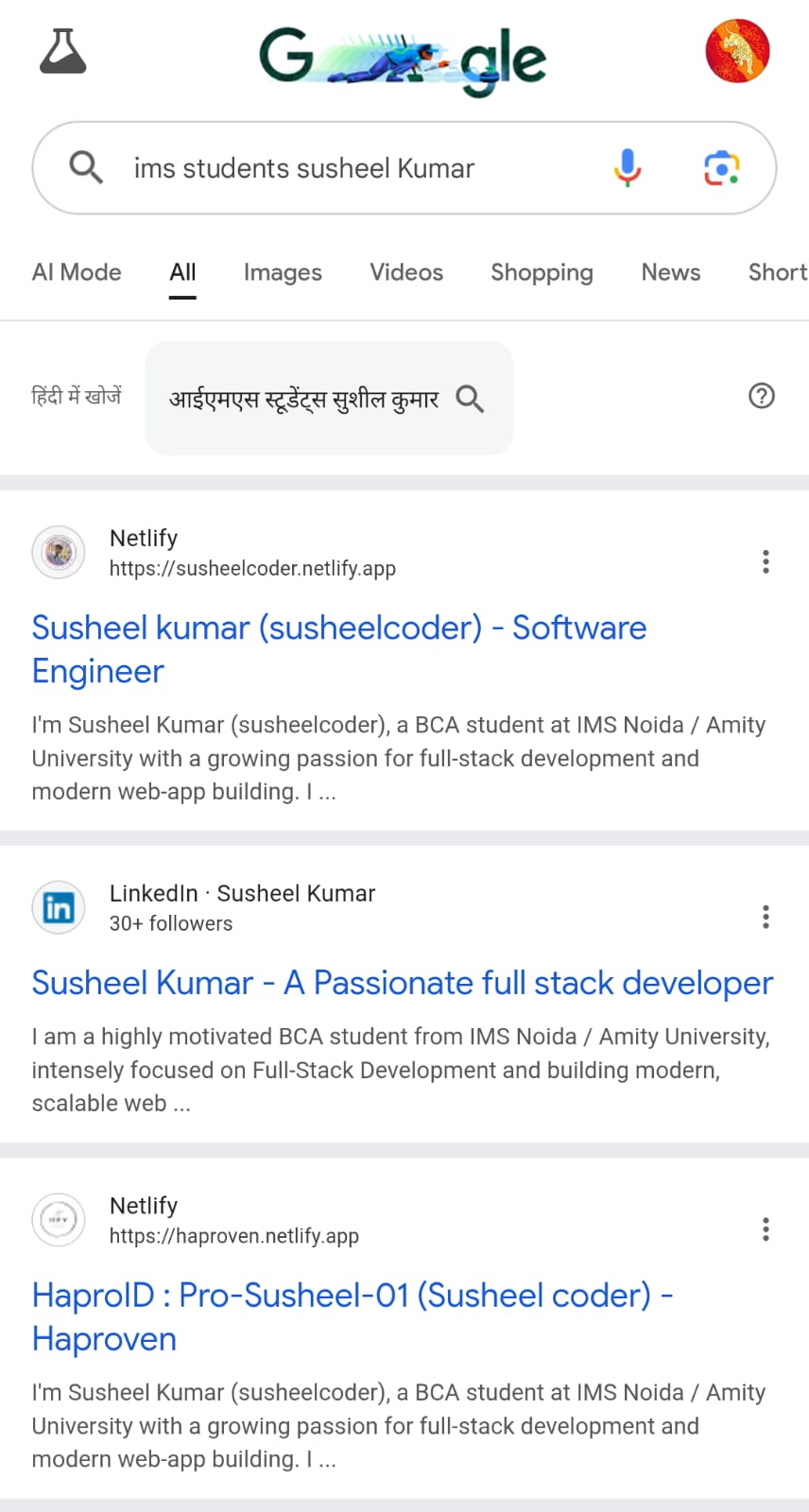This screenshot has height=1512, width=809.
Task: Open HaproID Pro-Susheel-01 Haproven result
Action: 352,1315
